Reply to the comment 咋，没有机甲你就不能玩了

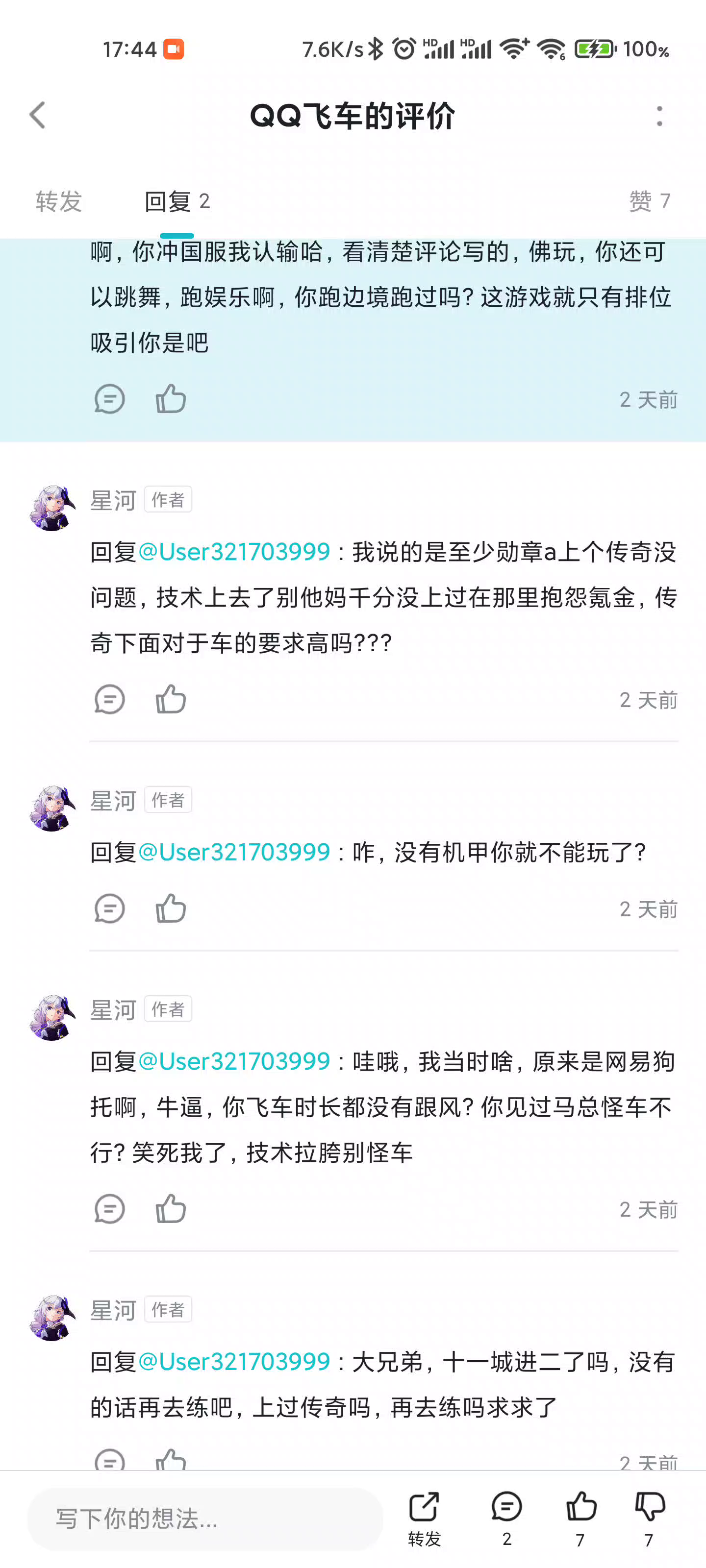pos(110,908)
